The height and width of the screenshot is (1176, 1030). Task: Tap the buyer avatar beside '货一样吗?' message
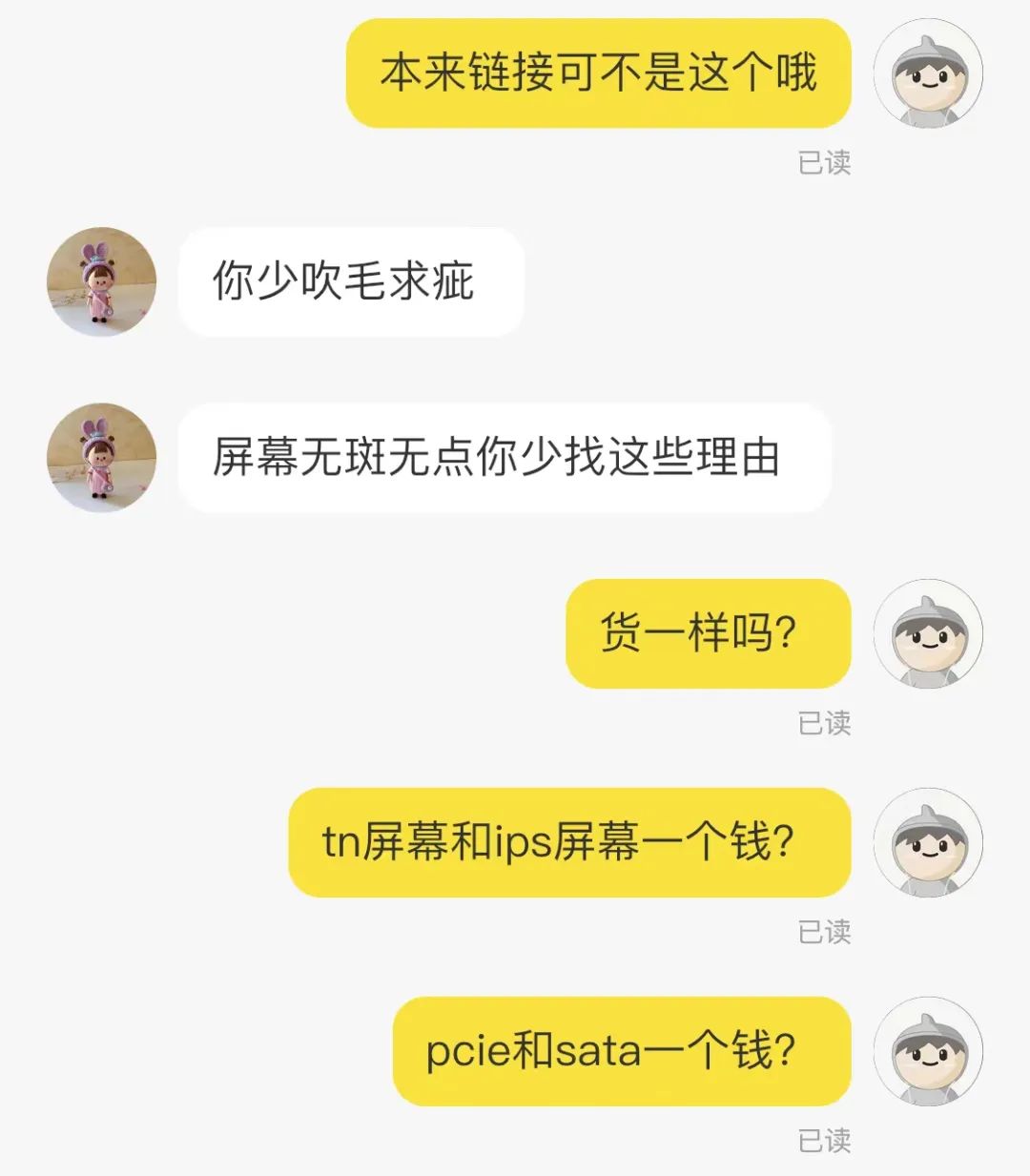click(930, 634)
